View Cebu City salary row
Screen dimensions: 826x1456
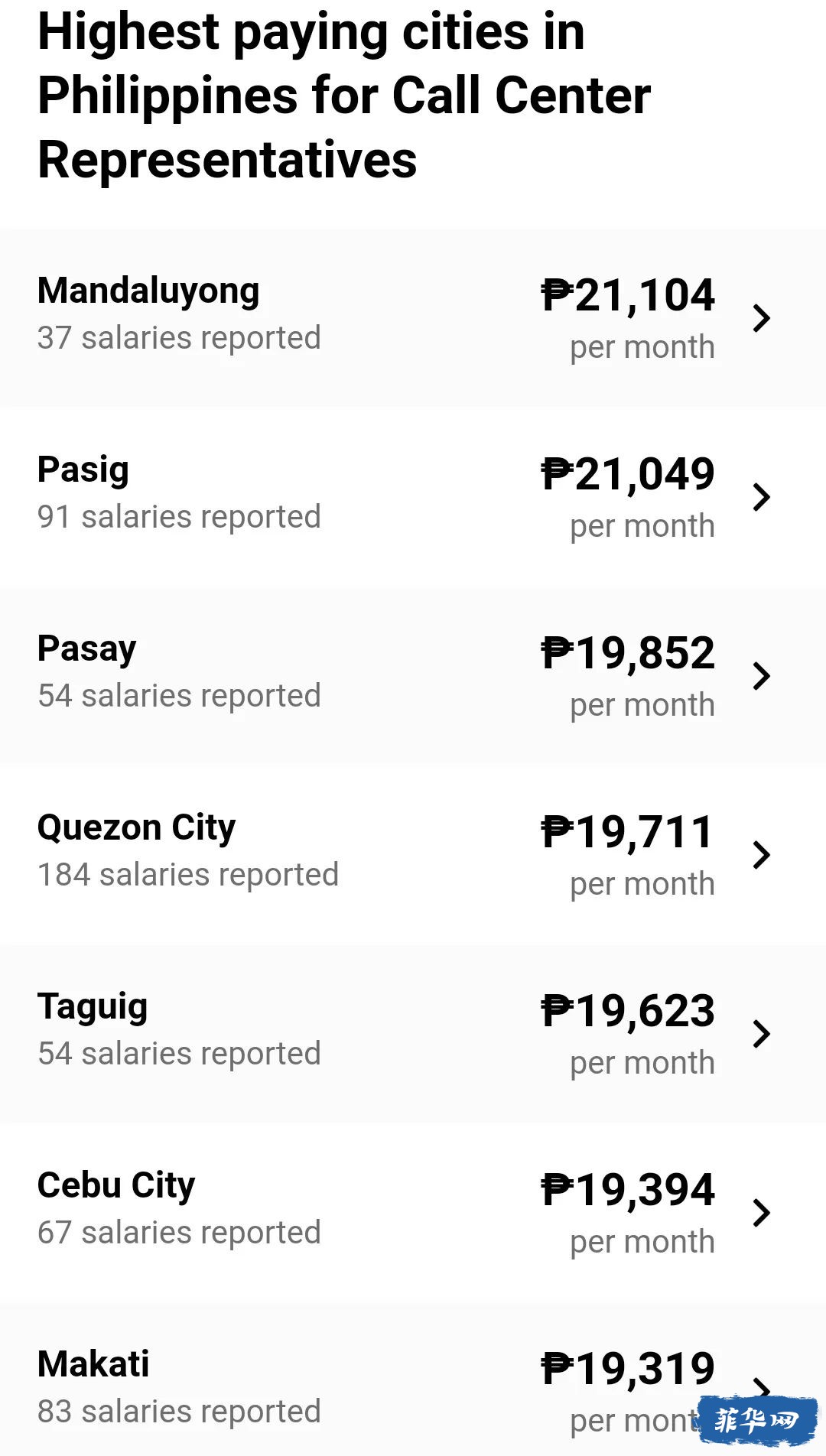point(413,1213)
